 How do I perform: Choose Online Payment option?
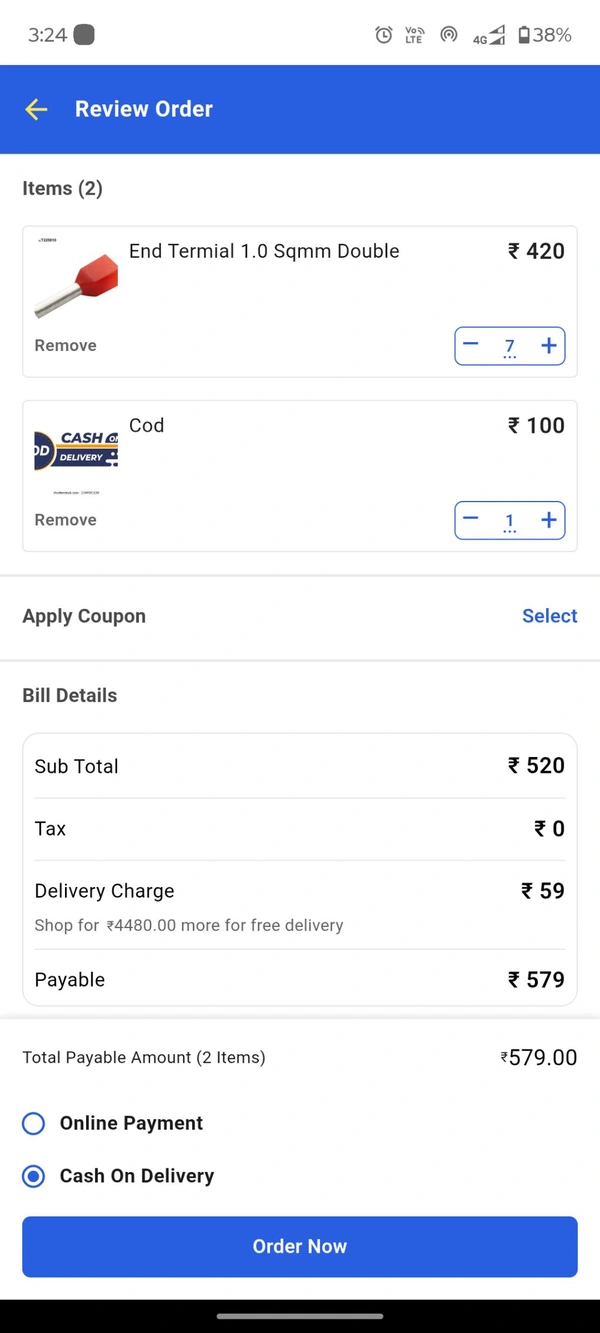(x=34, y=1124)
